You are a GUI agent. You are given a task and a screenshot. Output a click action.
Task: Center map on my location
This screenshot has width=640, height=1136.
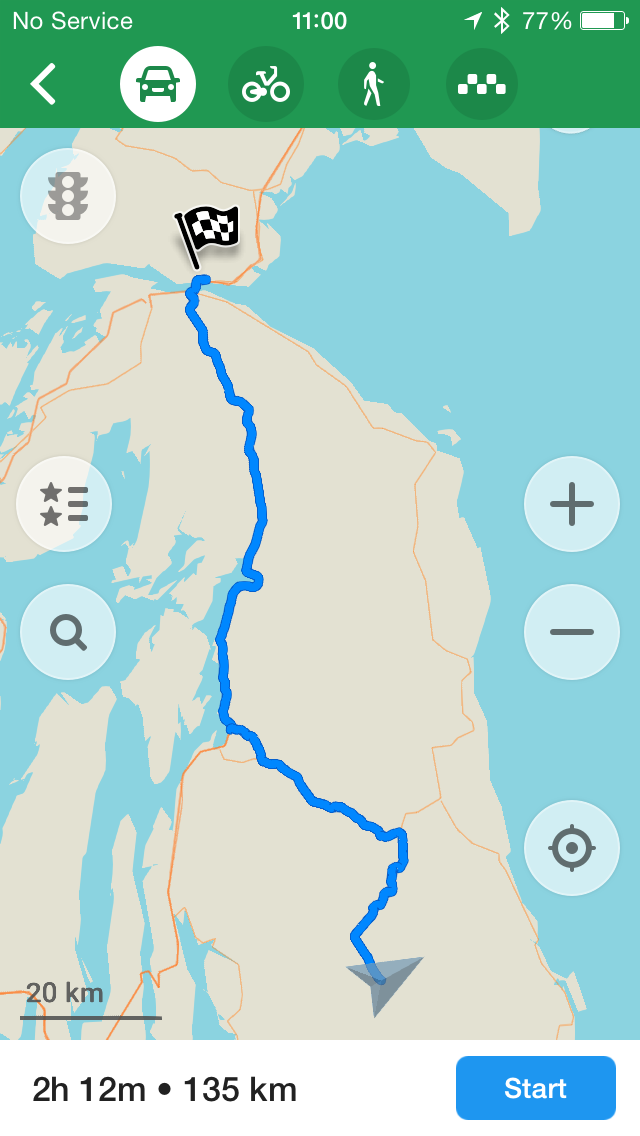click(x=572, y=848)
